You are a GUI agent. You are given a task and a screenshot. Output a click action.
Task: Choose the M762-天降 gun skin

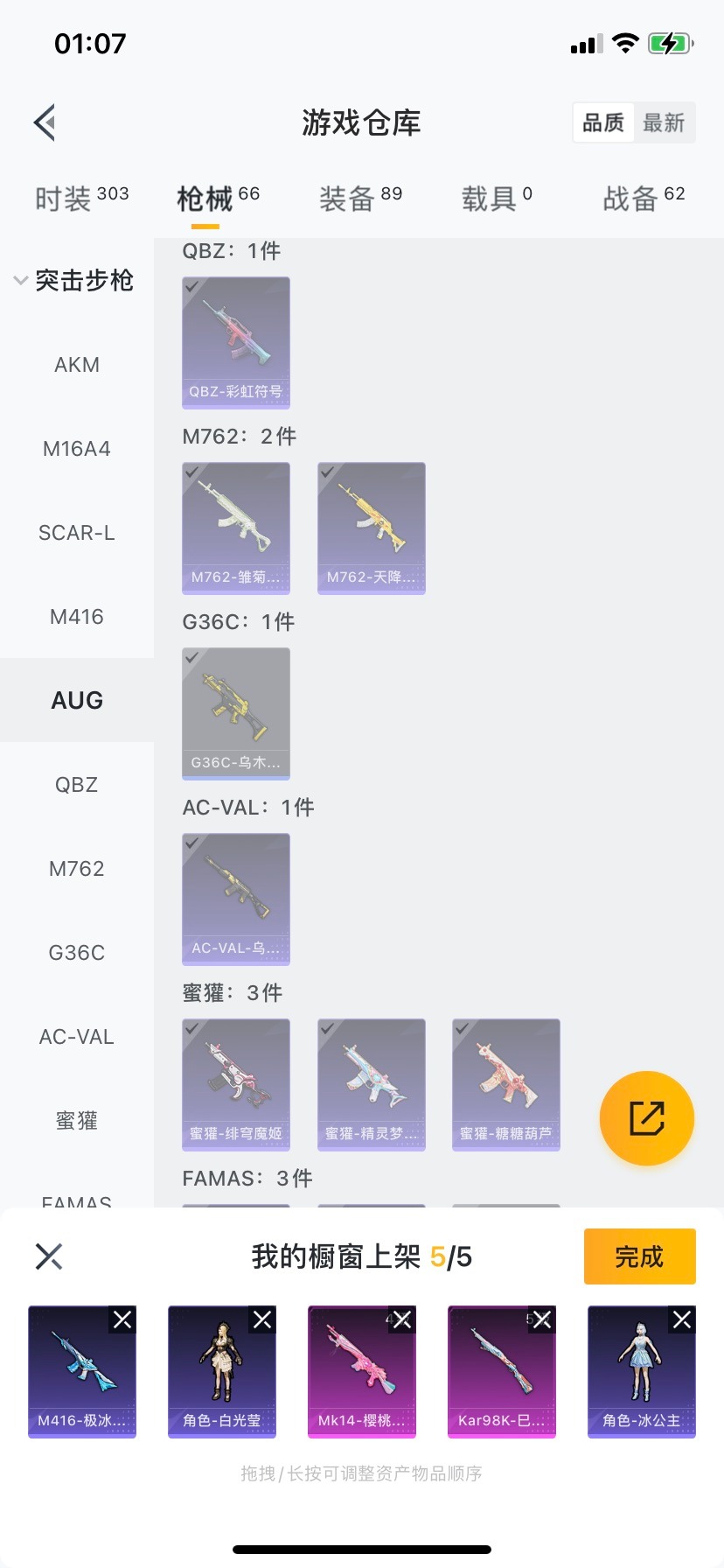pos(372,528)
